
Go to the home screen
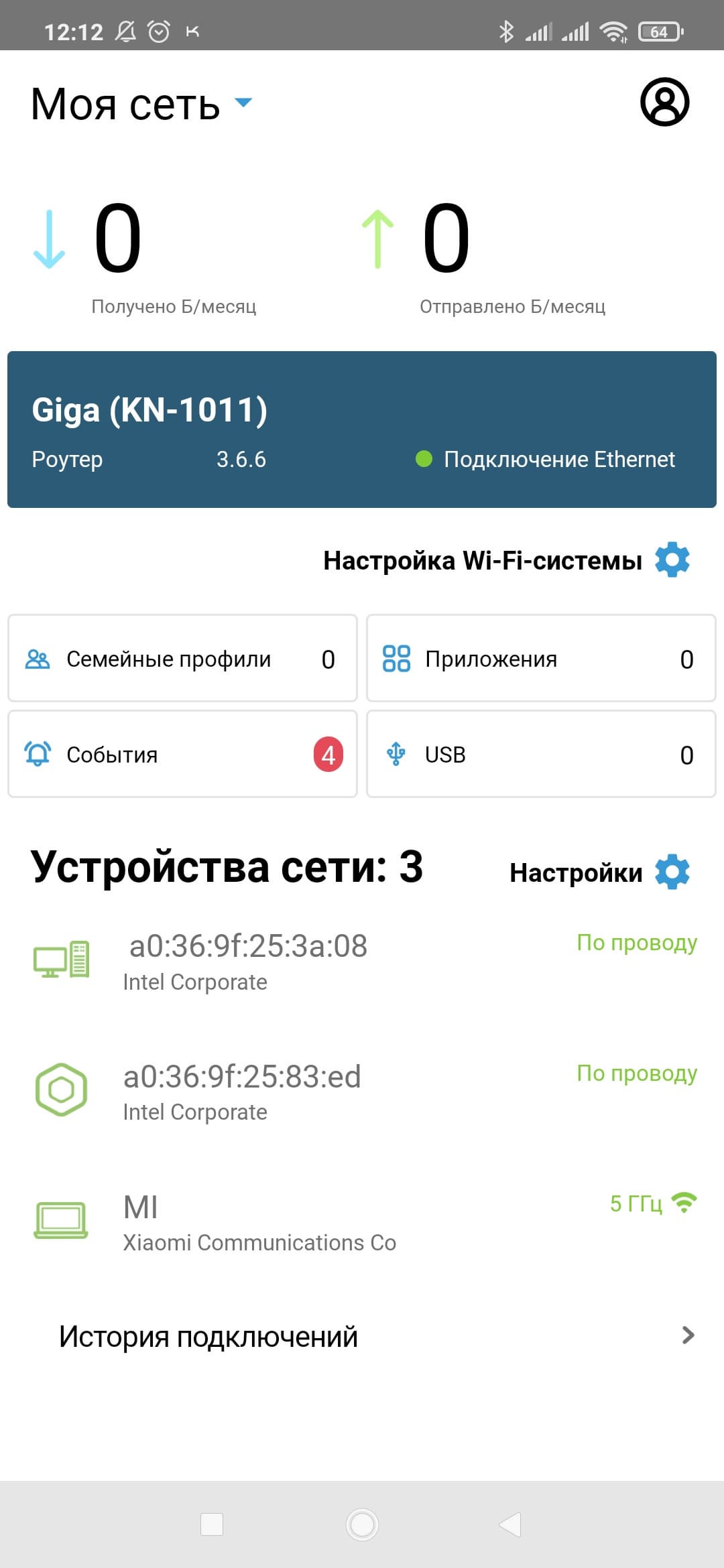pyautogui.click(x=362, y=1524)
